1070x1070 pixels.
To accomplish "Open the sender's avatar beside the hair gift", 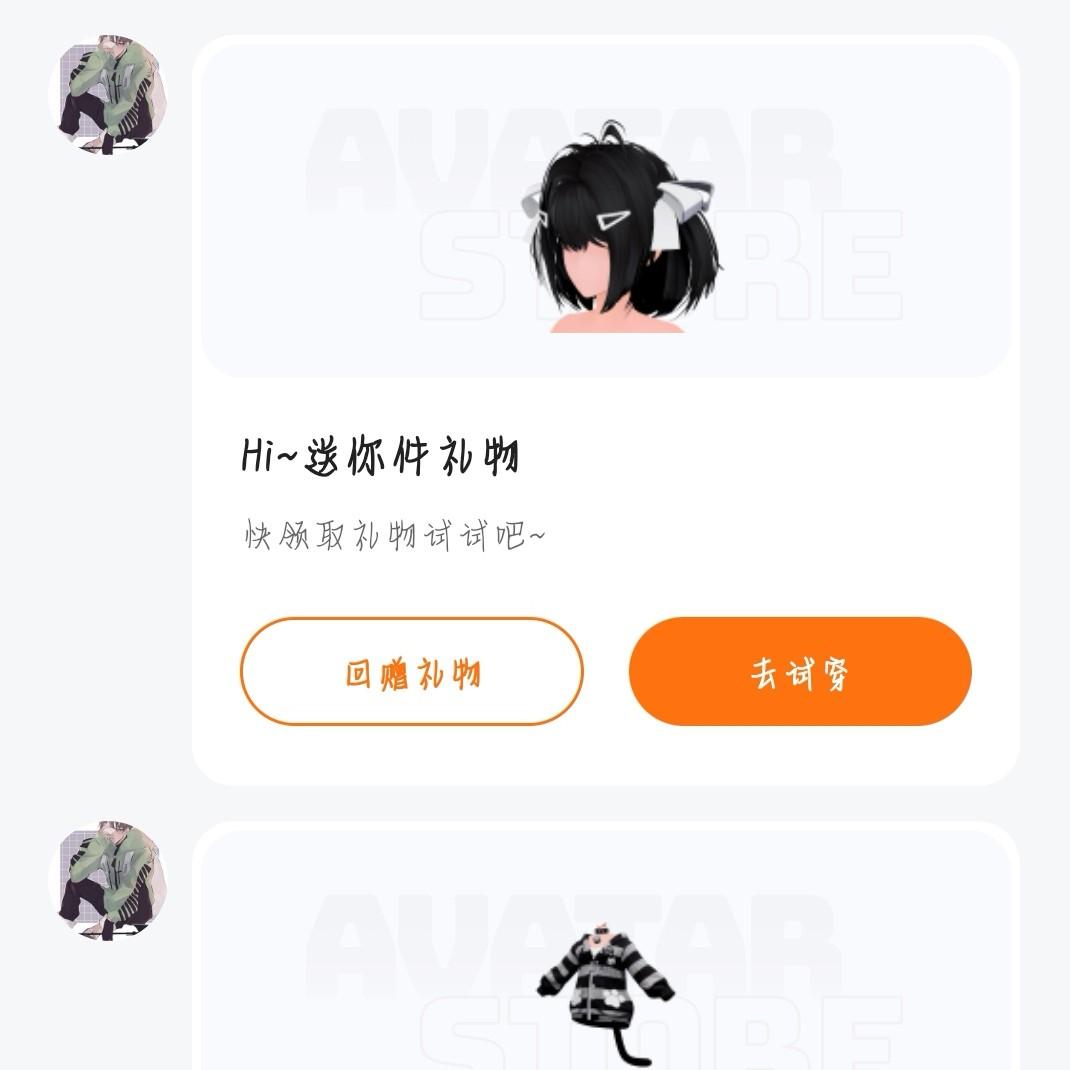I will coord(108,95).
